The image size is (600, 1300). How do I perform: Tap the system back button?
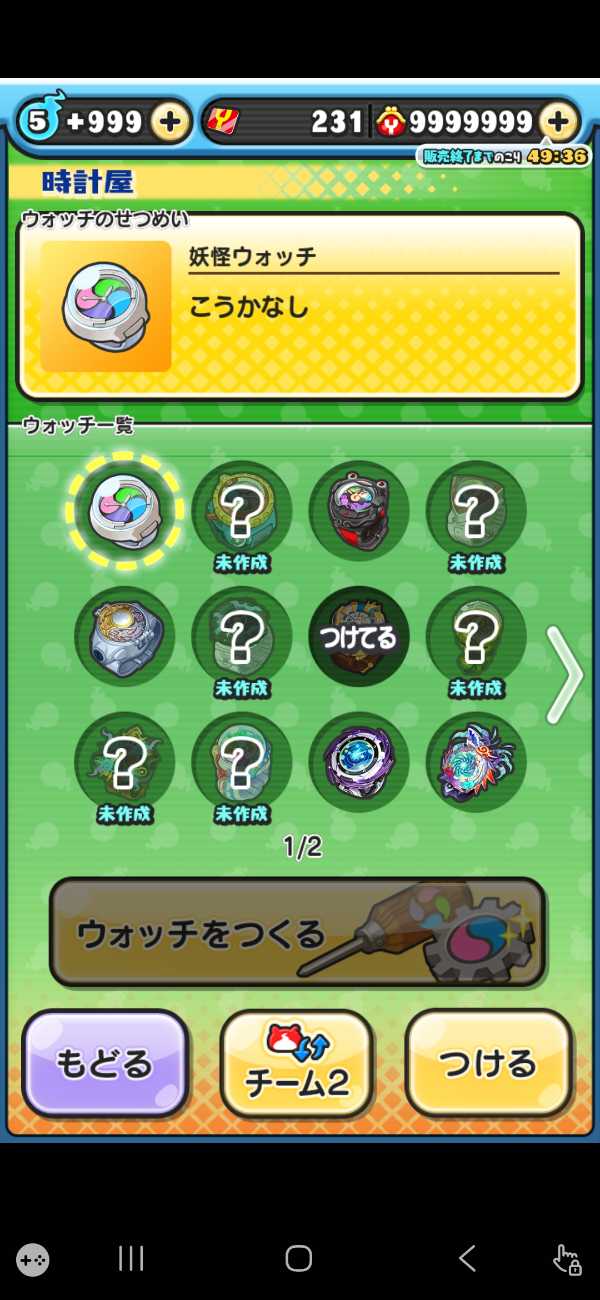coord(466,1258)
